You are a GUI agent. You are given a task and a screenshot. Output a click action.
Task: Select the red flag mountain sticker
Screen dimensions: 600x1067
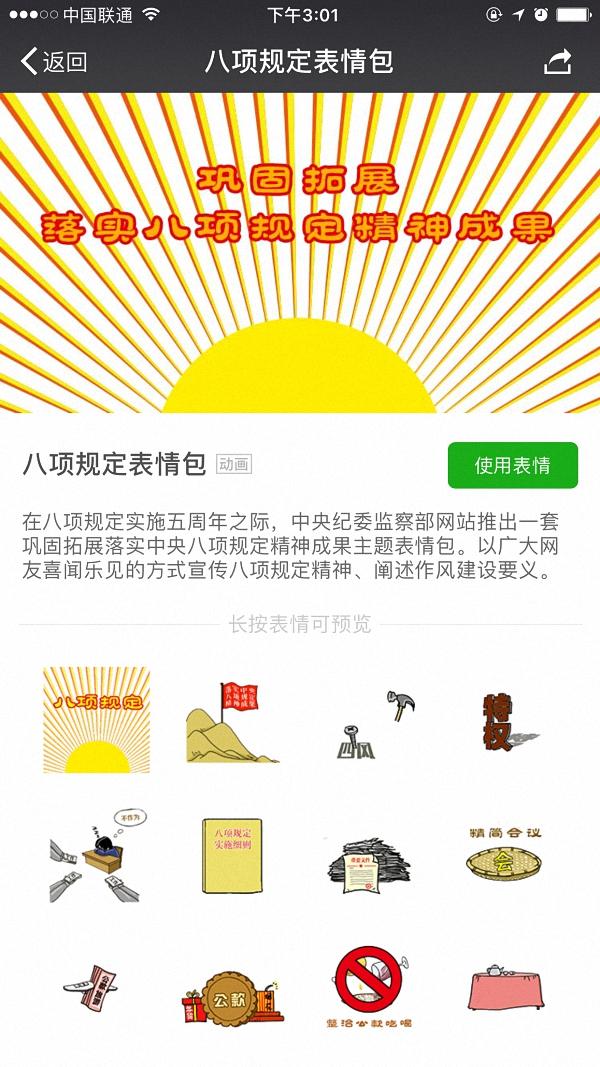(x=232, y=722)
